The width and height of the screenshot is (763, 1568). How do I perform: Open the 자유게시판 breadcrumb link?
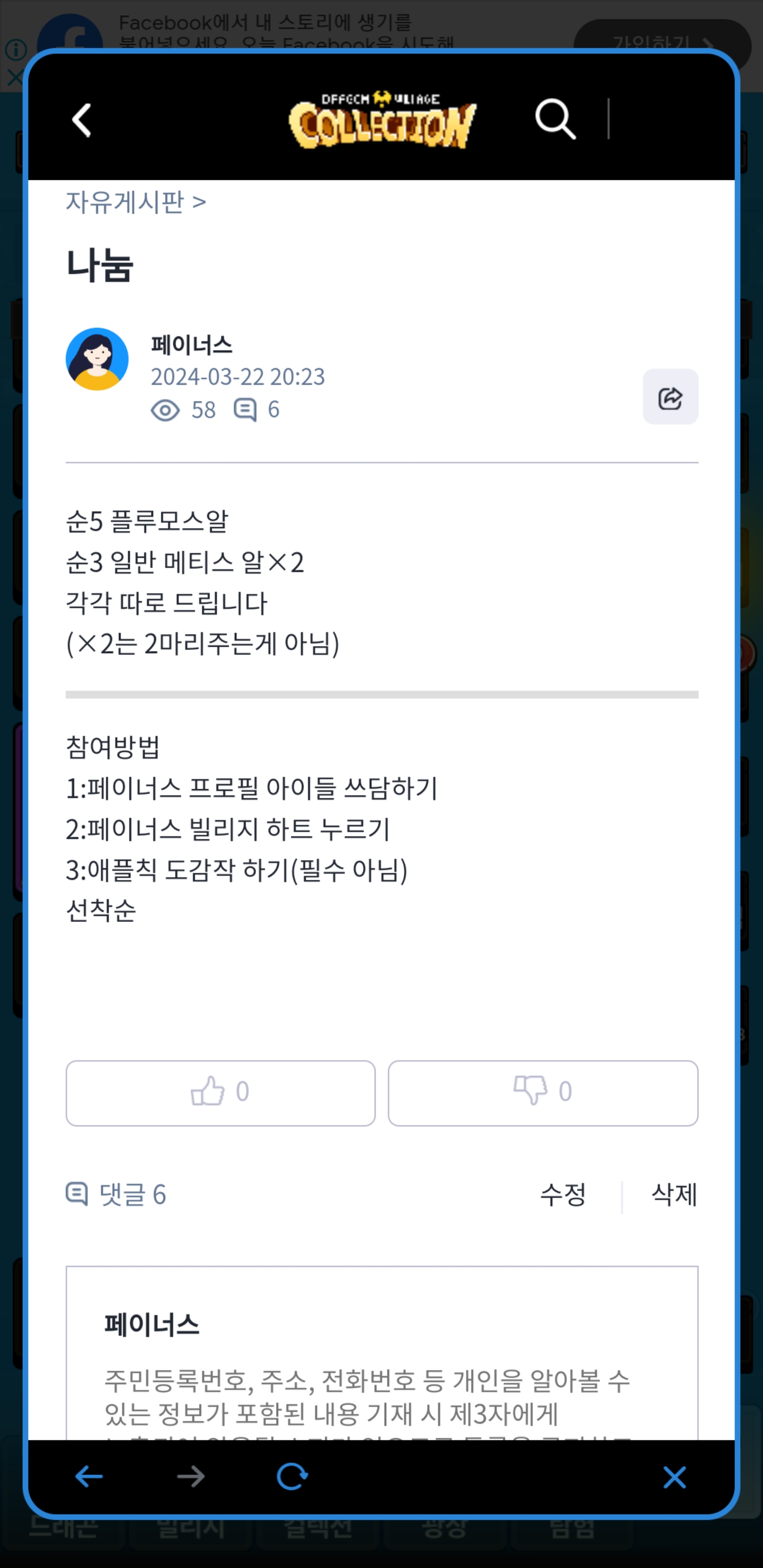click(135, 202)
